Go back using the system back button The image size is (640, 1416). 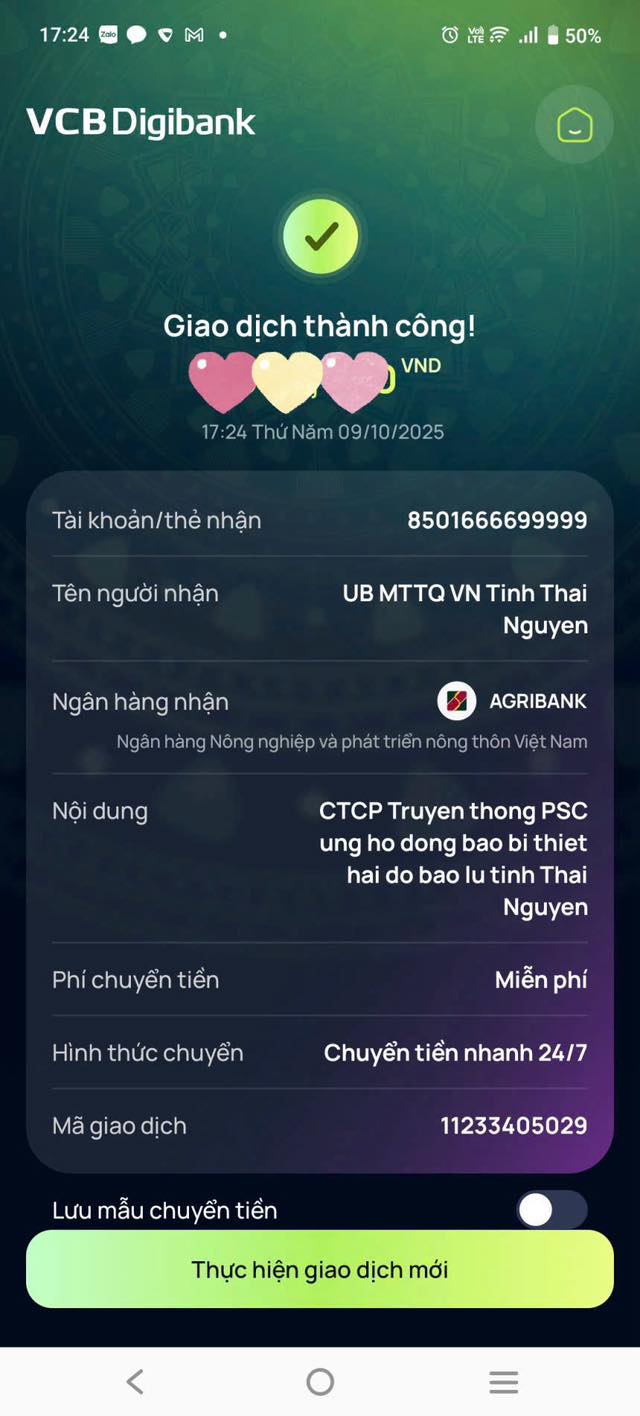tap(135, 1382)
